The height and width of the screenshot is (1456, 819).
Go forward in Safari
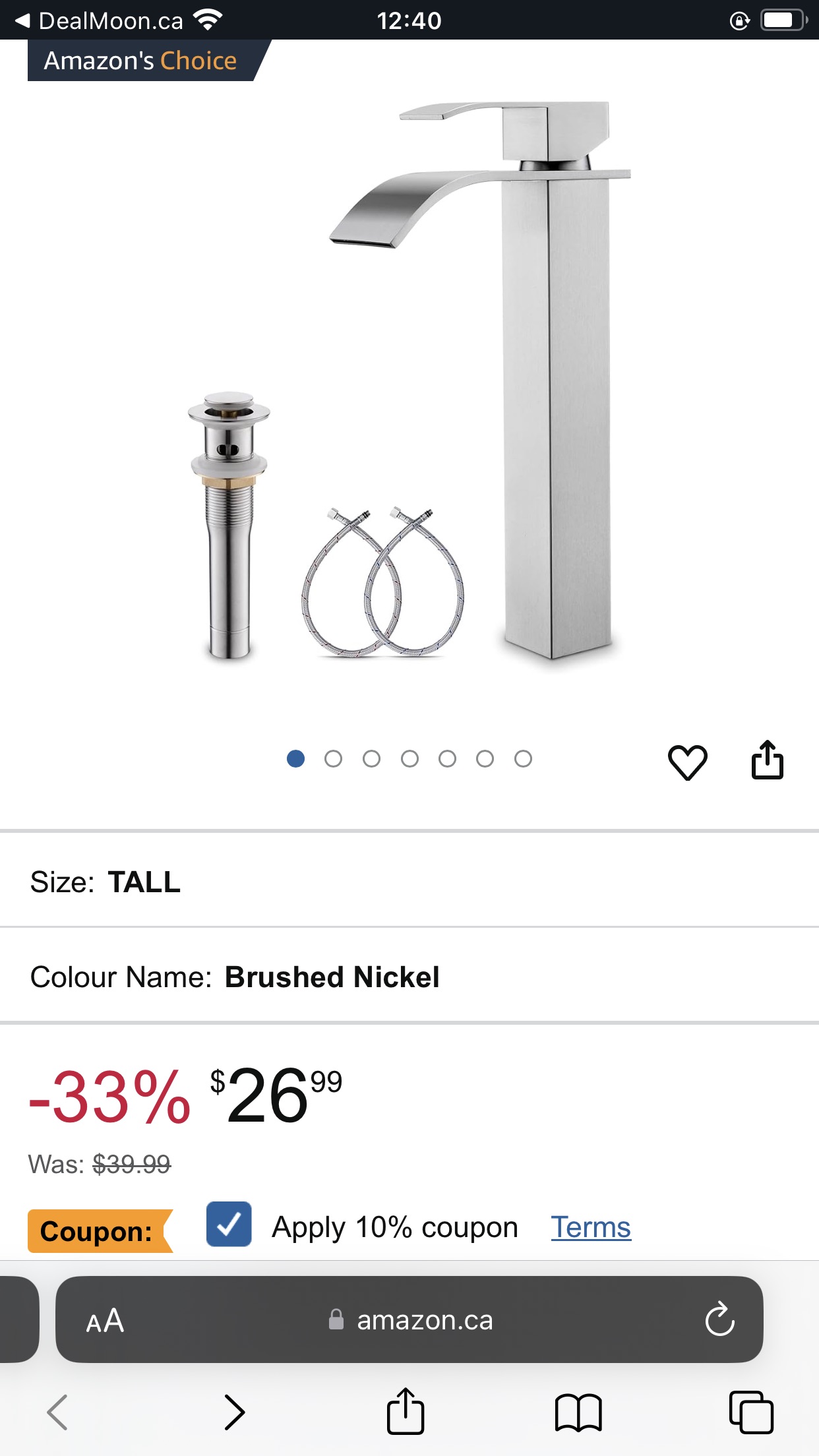234,1412
